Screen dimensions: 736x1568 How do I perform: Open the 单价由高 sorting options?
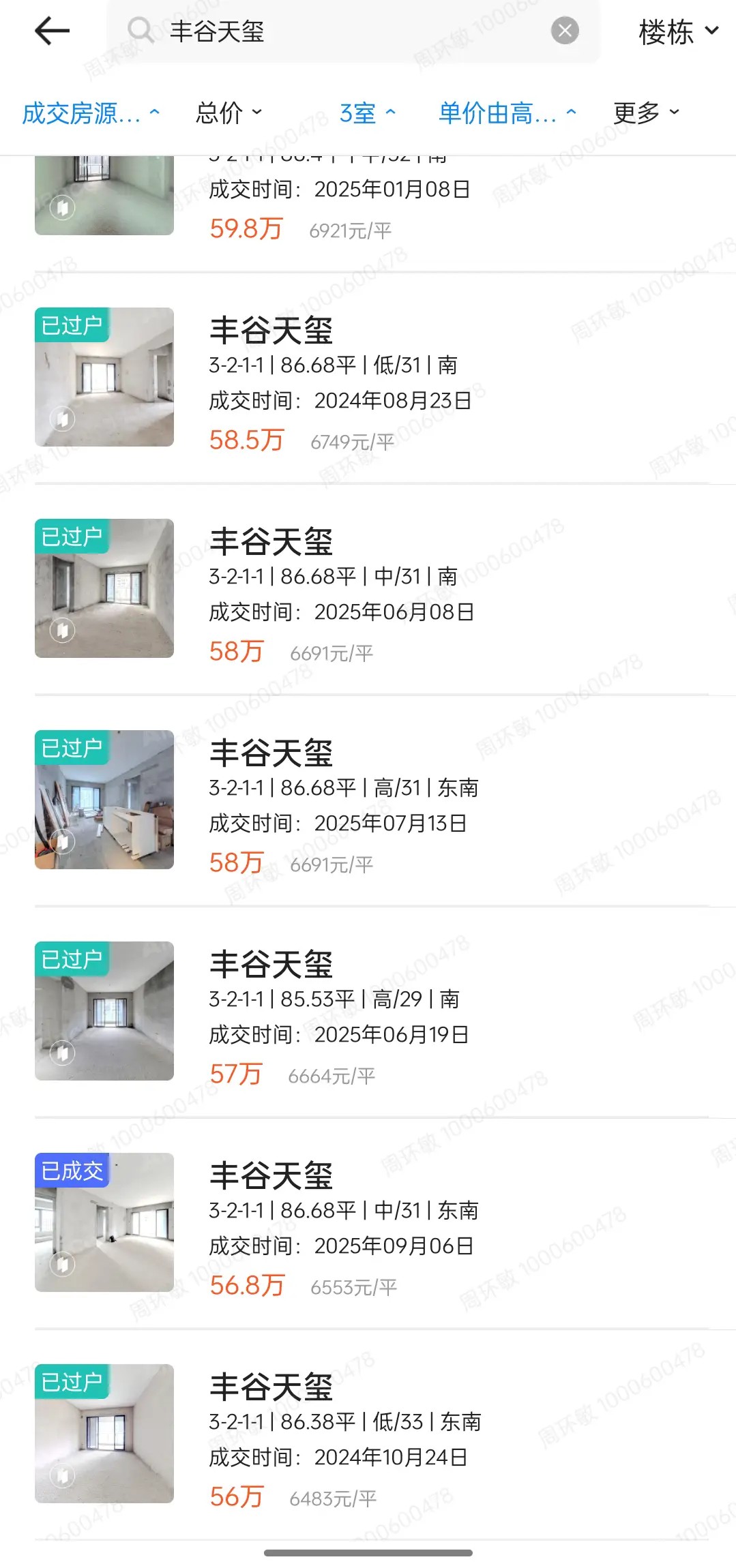507,113
